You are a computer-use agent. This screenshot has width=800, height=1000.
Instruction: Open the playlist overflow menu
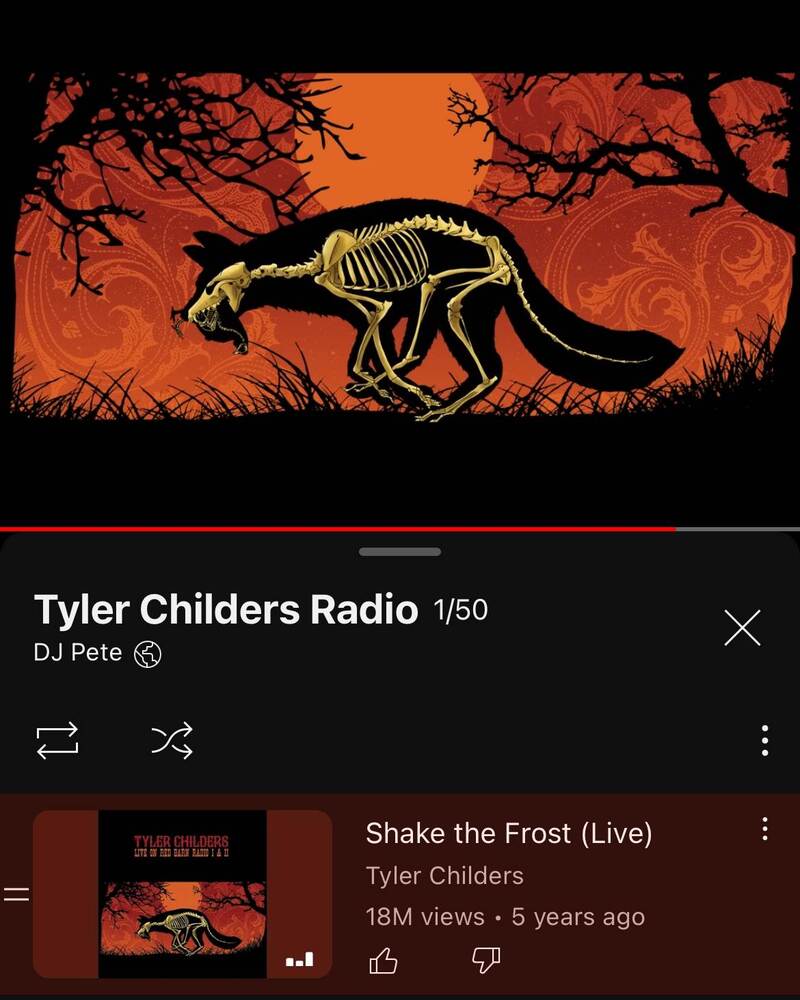765,741
